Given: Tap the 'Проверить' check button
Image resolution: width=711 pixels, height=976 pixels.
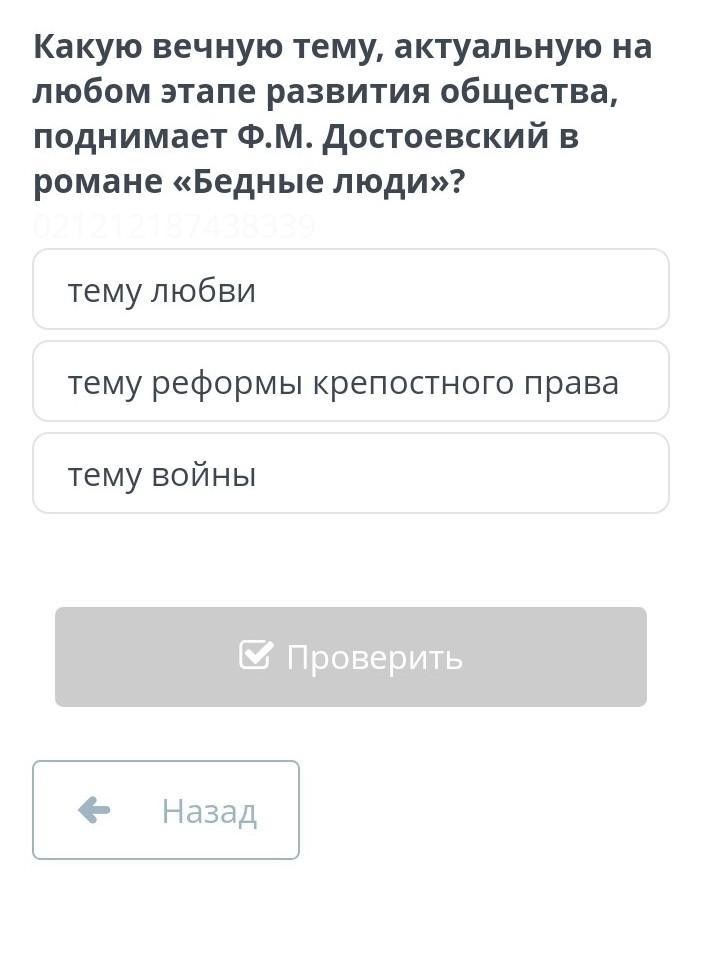Looking at the screenshot, I should 350,657.
